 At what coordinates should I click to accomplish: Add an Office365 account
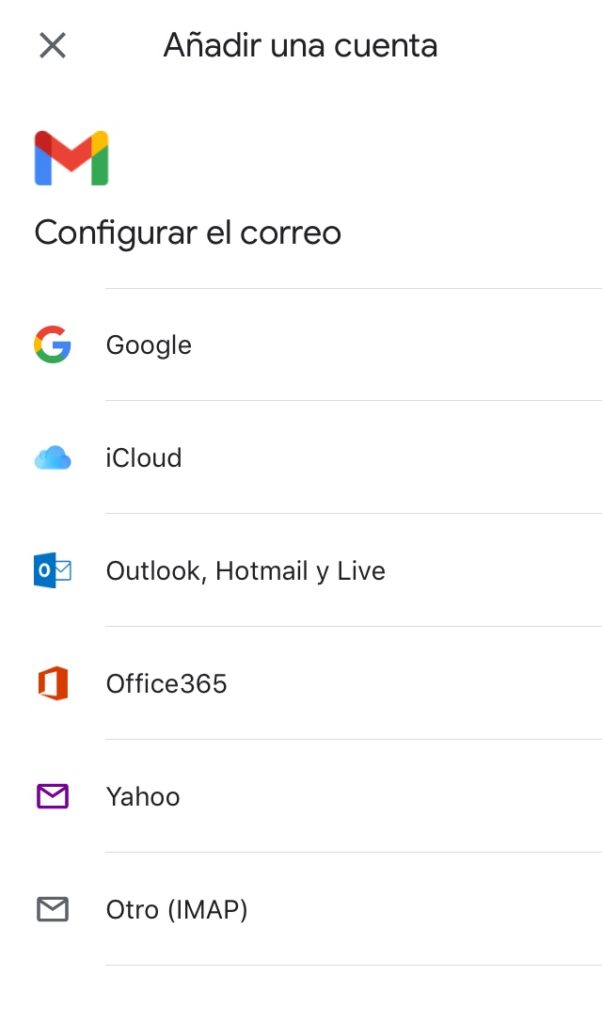(x=166, y=684)
